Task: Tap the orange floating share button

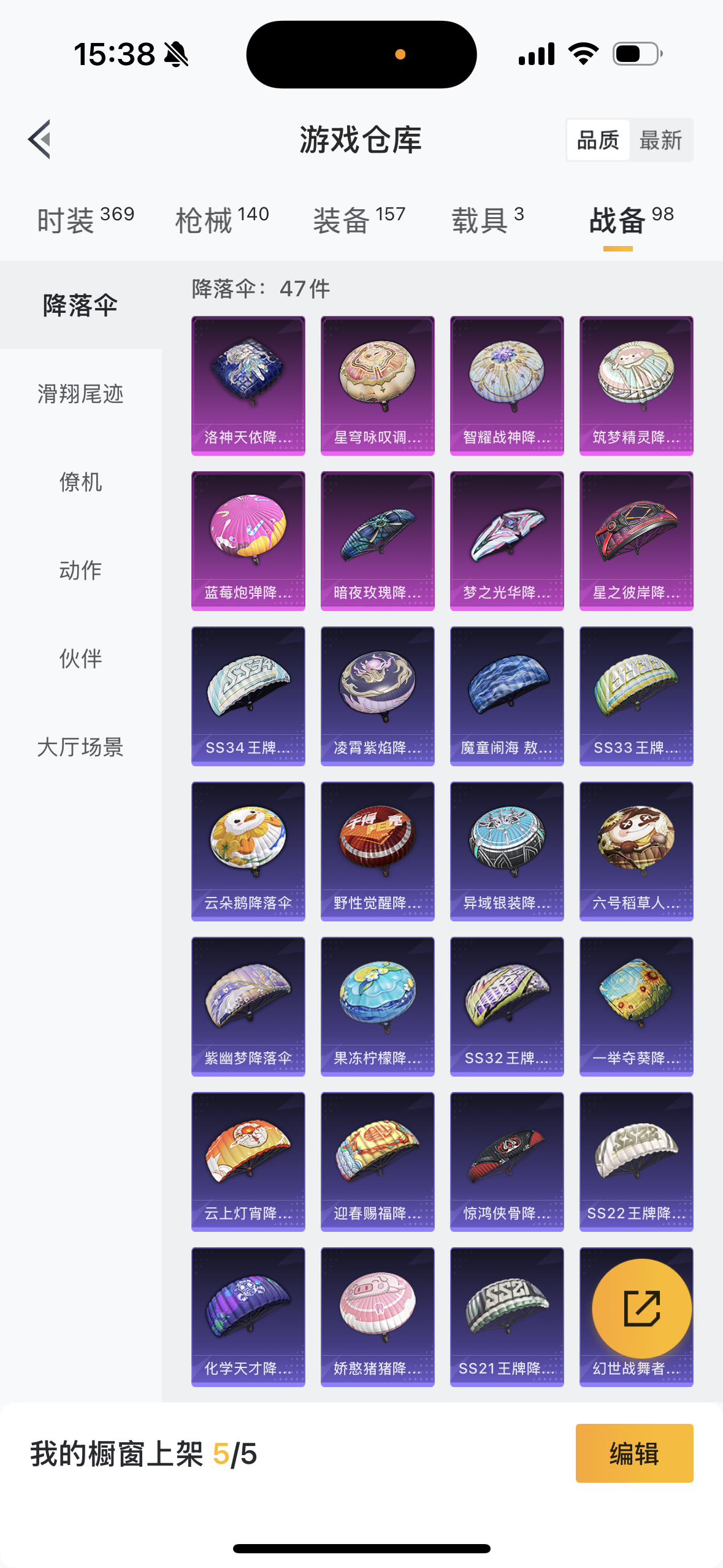Action: 641,1309
